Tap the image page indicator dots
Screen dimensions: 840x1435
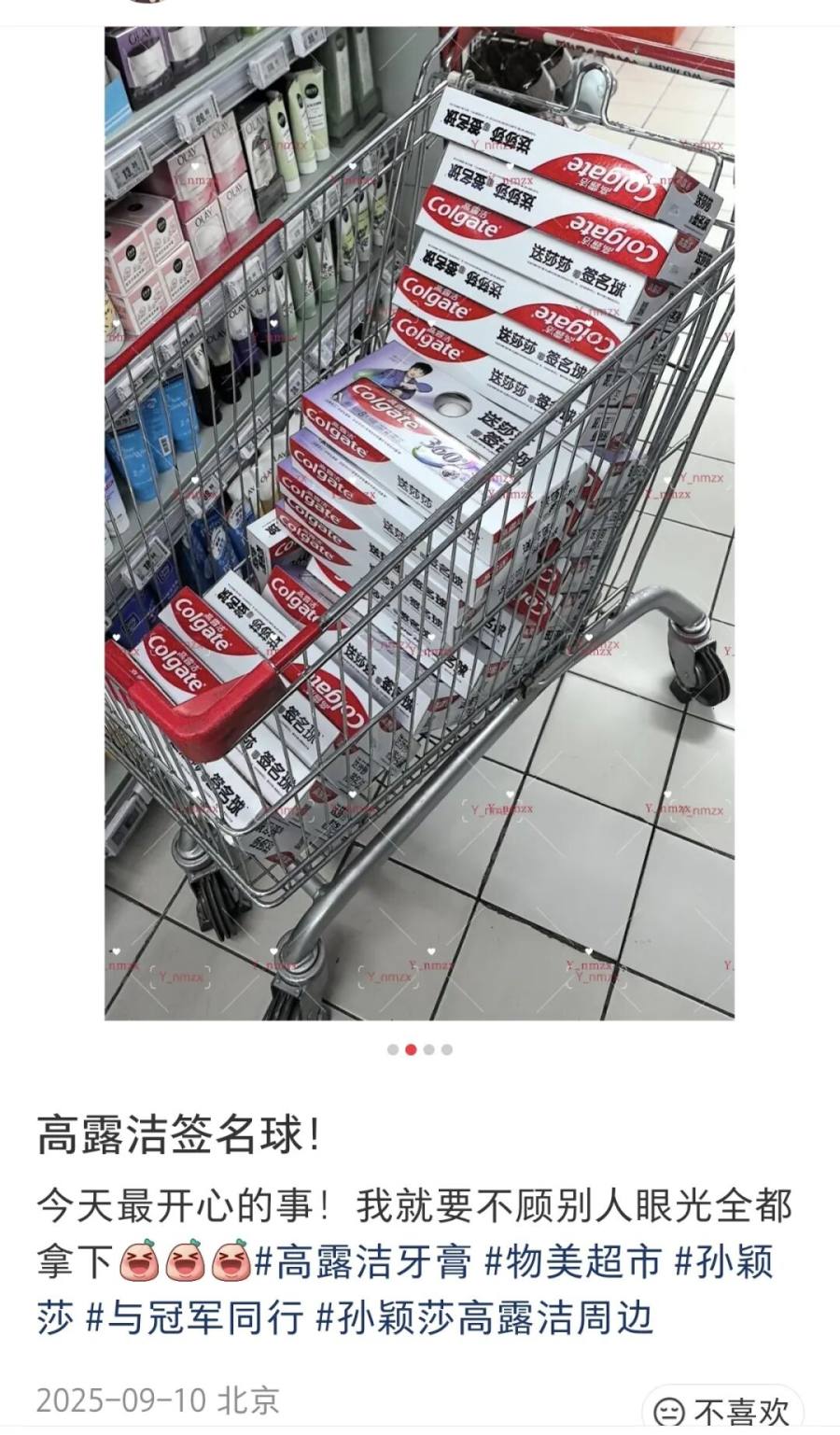(420, 1049)
